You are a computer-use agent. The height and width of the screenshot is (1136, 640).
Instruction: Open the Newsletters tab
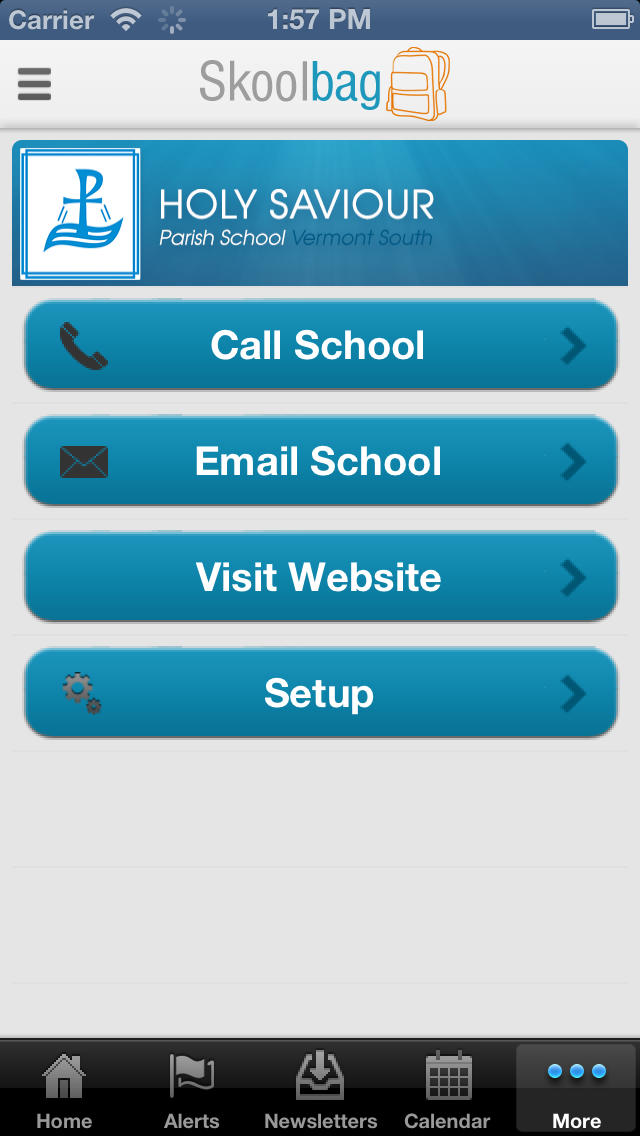[x=320, y=1089]
